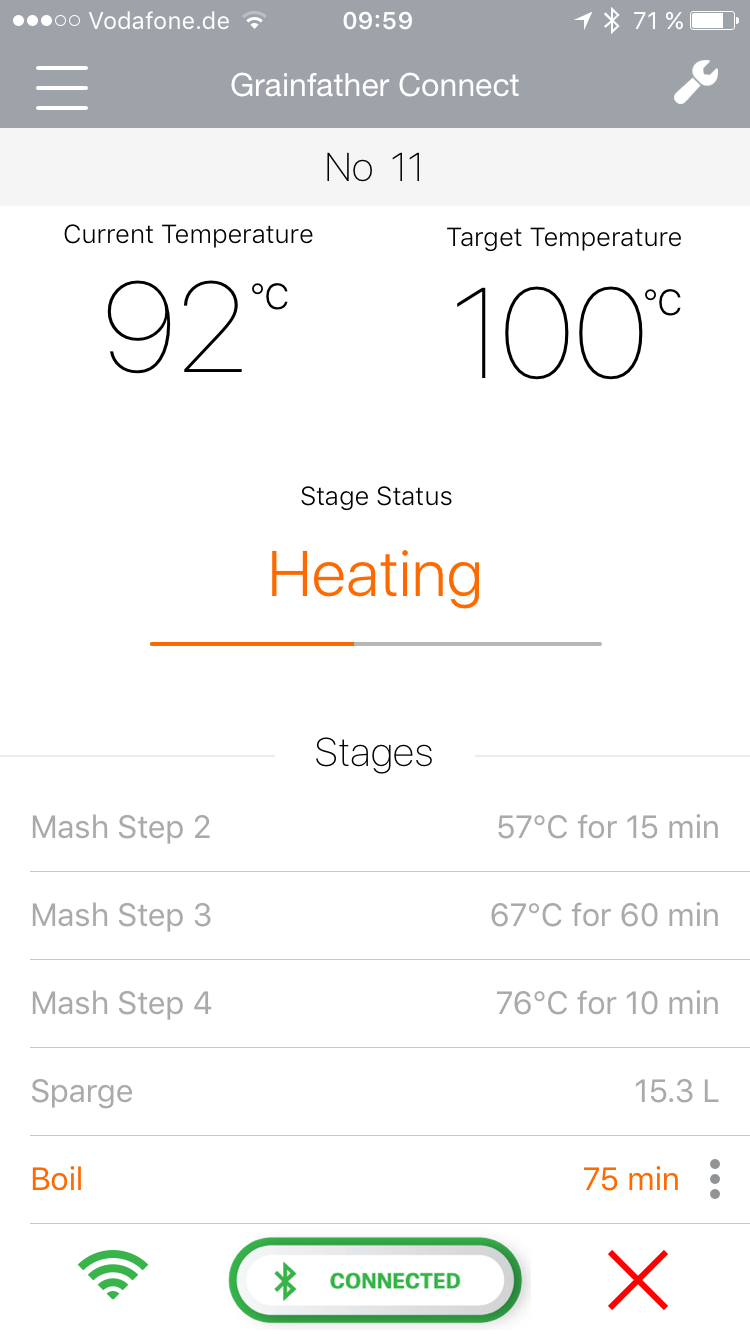Open the hamburger menu

(x=62, y=86)
